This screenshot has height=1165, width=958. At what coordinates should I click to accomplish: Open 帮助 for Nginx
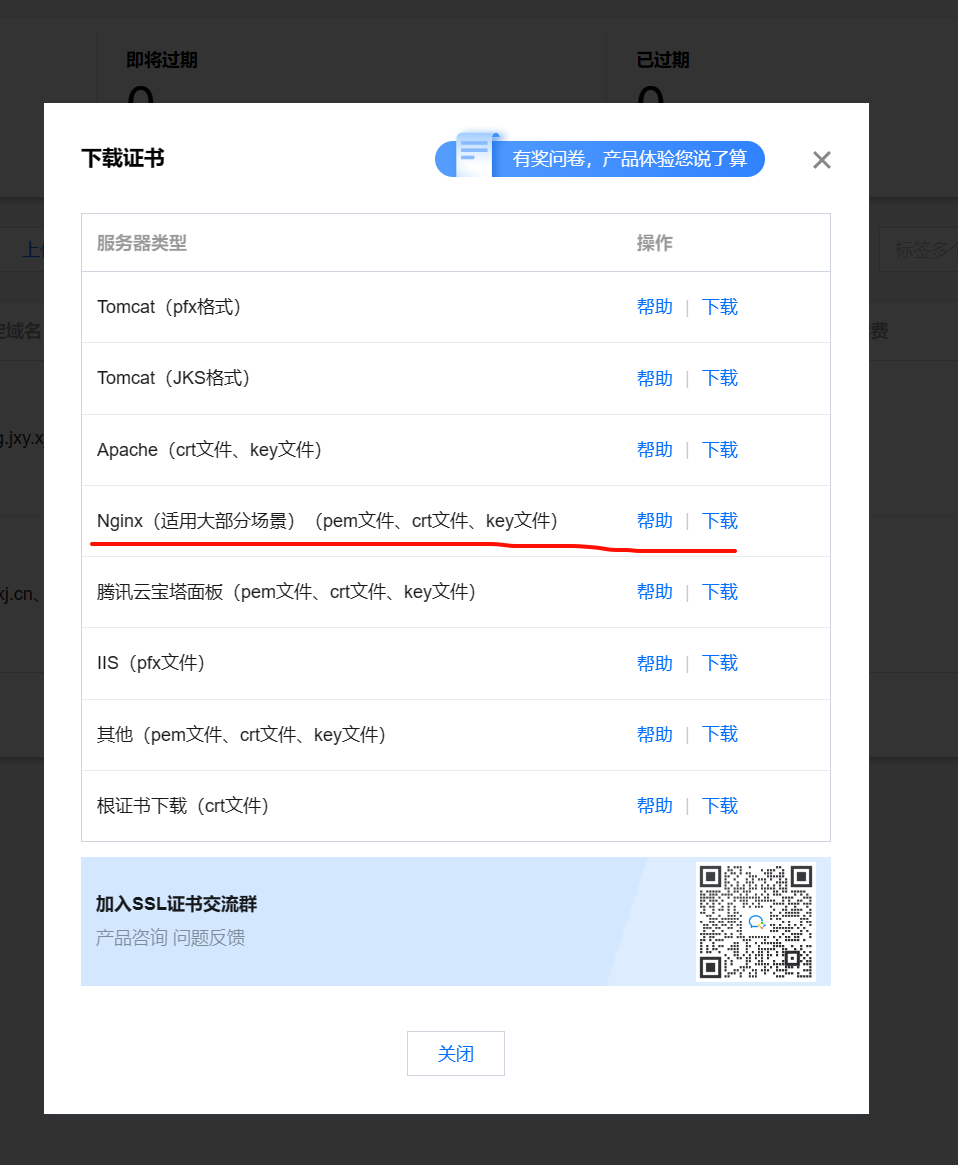655,521
